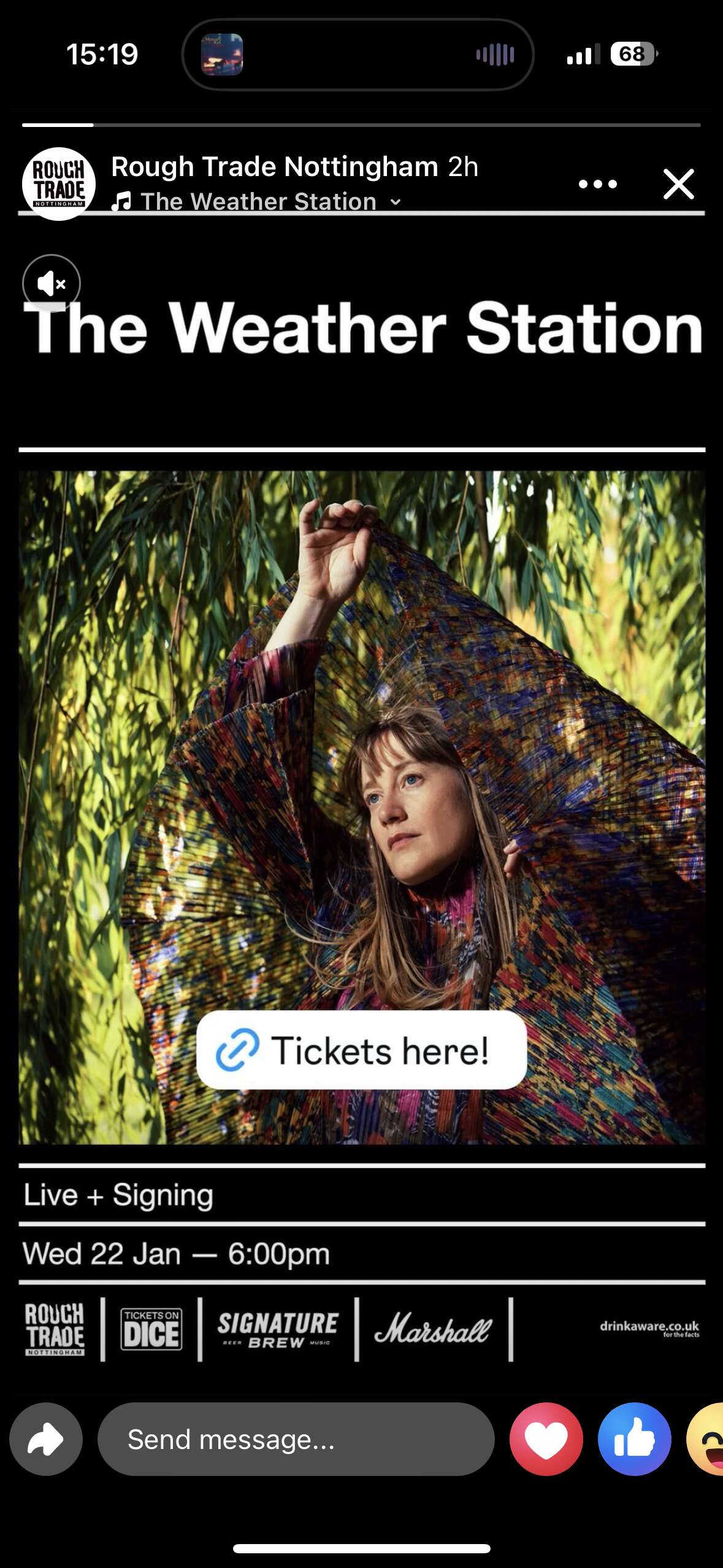React with the blue thumbs up

pos(634,1439)
